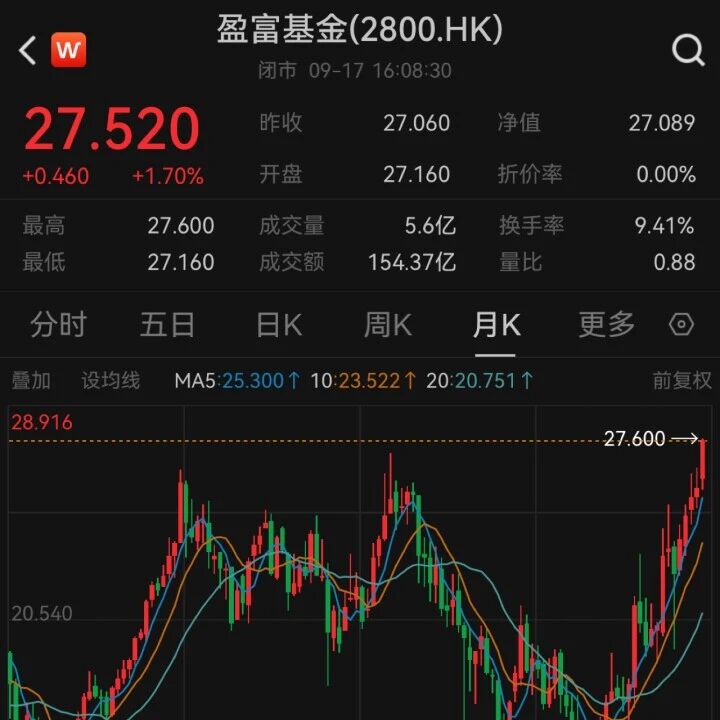Open 设均线 moving average settings
The height and width of the screenshot is (720, 720).
(111, 381)
